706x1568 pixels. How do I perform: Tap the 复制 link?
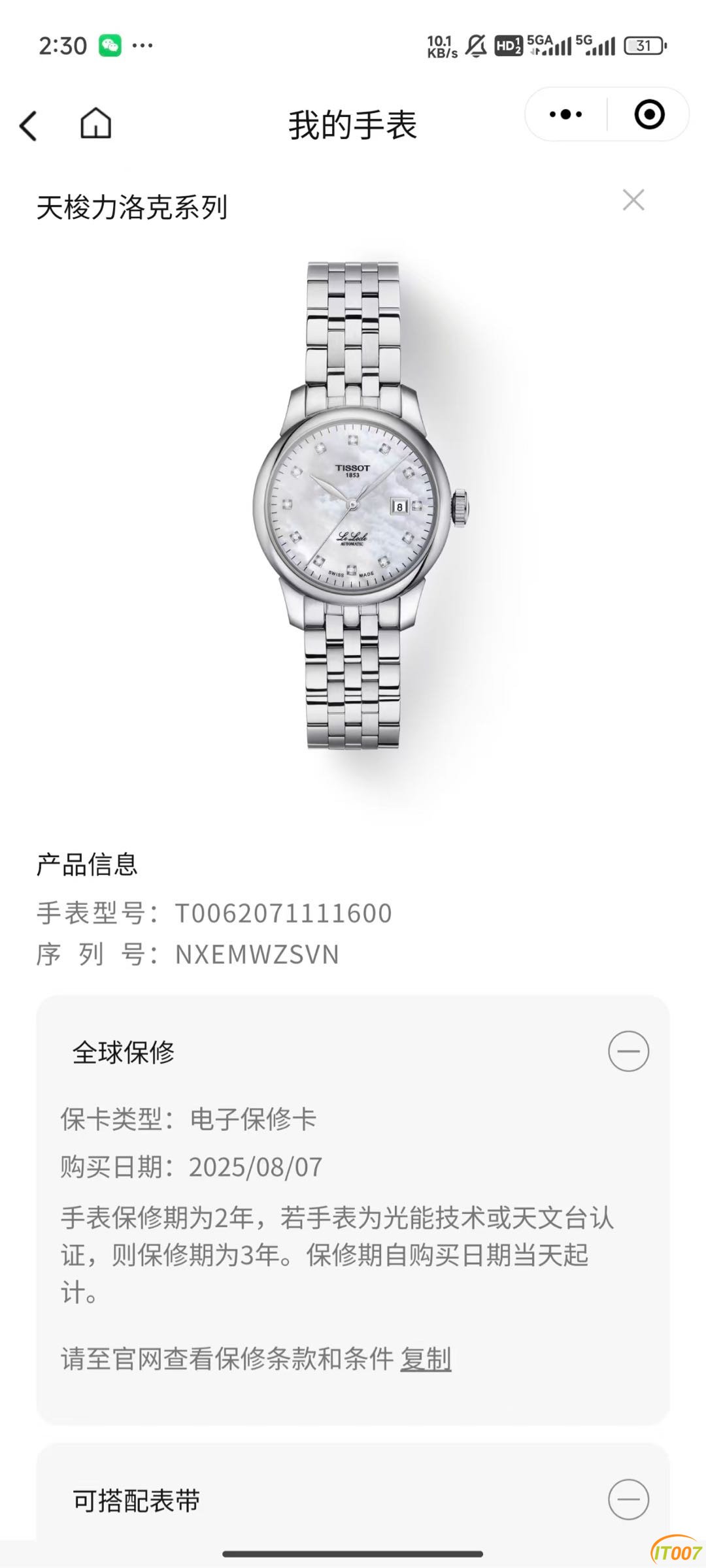click(426, 1358)
